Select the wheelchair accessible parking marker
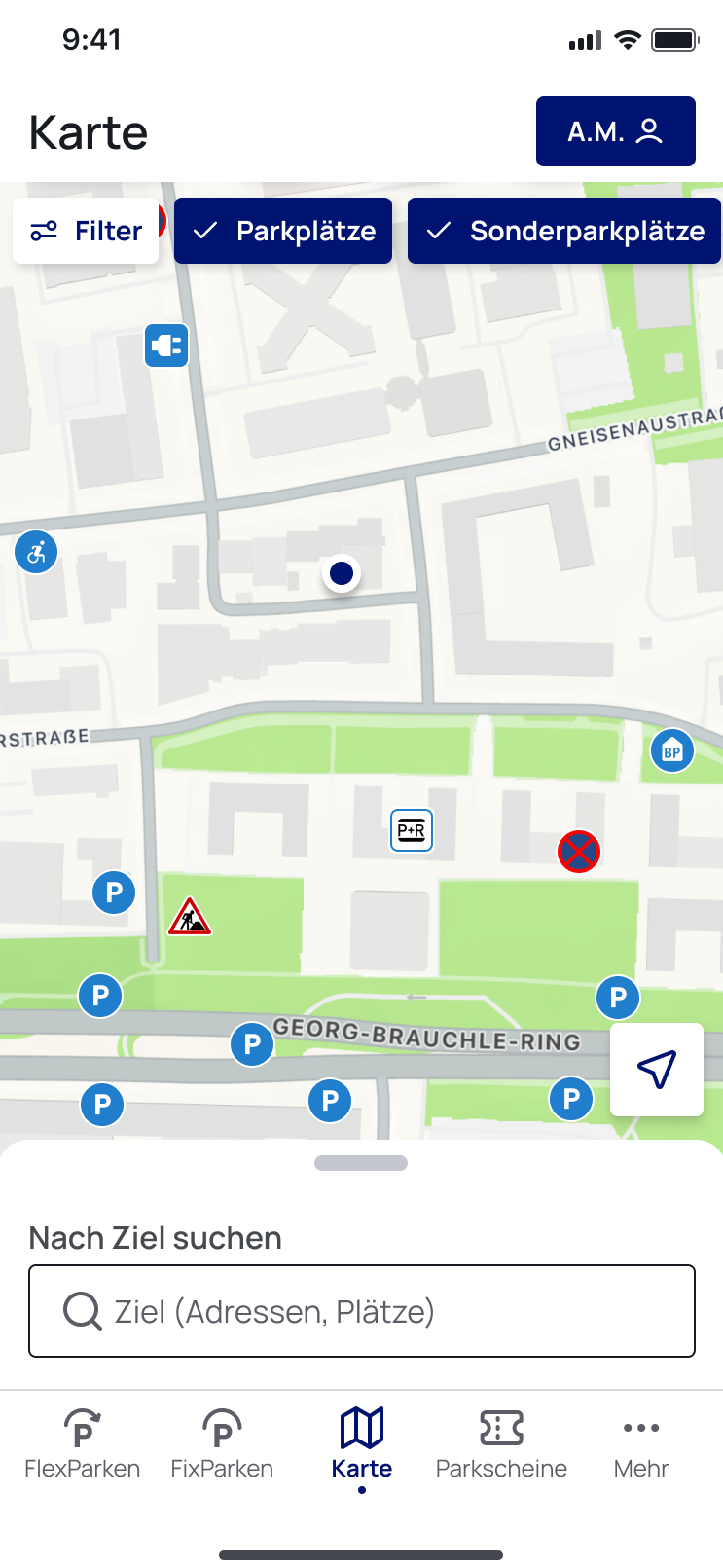 click(36, 553)
